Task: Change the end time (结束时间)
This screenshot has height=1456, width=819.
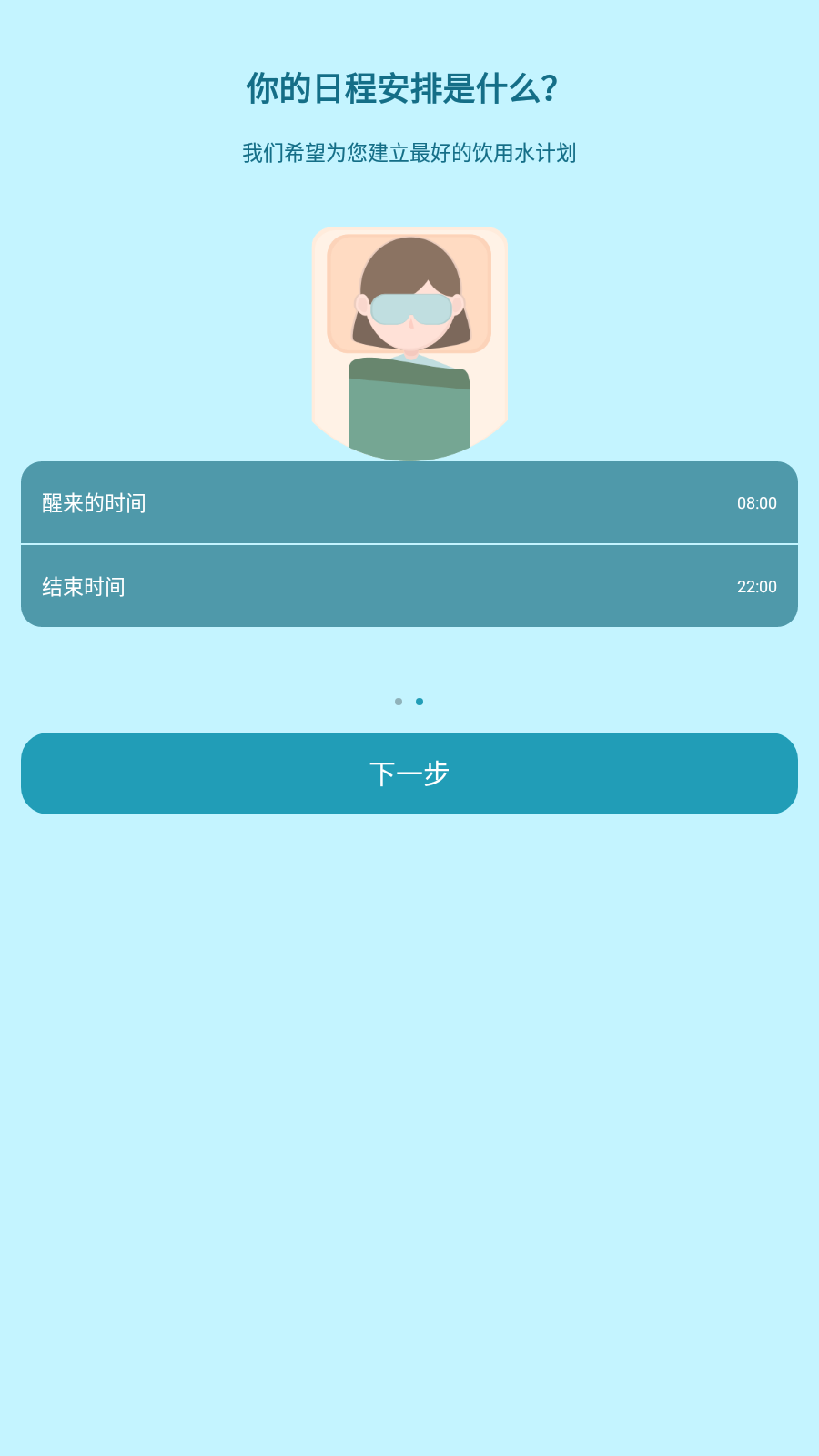Action: tap(409, 586)
